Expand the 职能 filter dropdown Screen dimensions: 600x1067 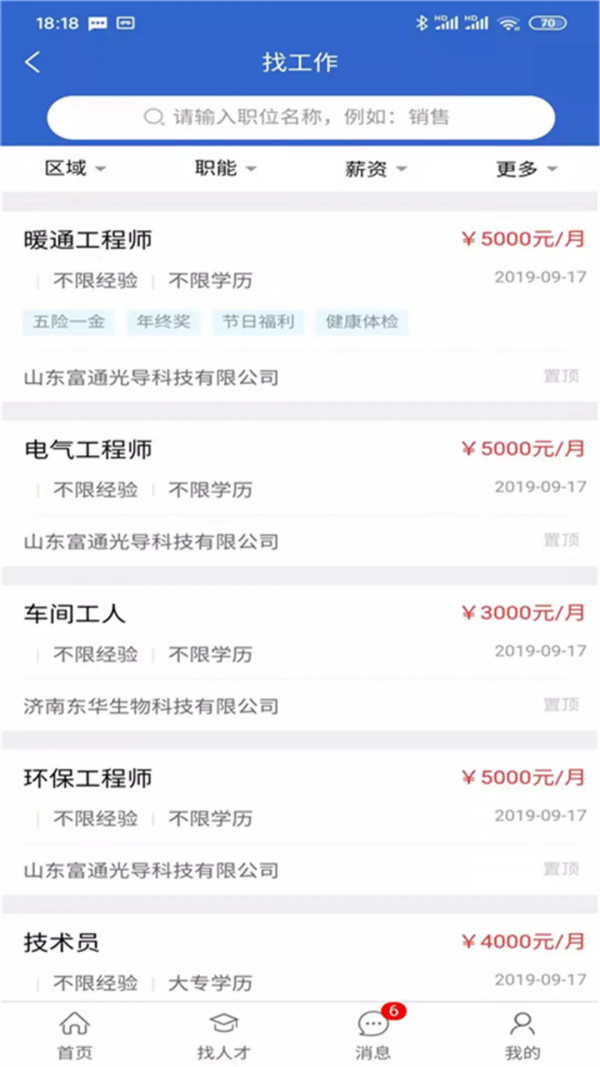[225, 169]
